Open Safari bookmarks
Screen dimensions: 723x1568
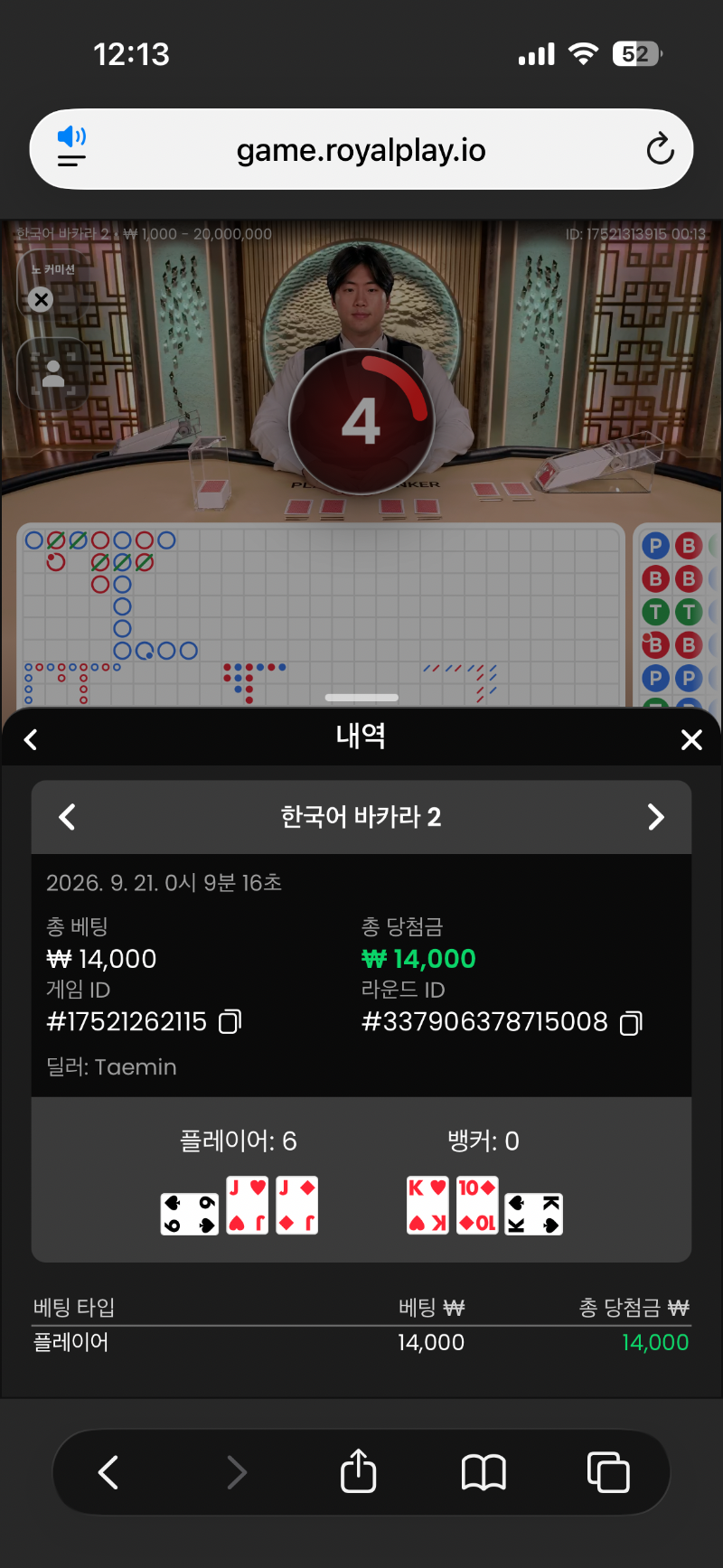point(484,1472)
